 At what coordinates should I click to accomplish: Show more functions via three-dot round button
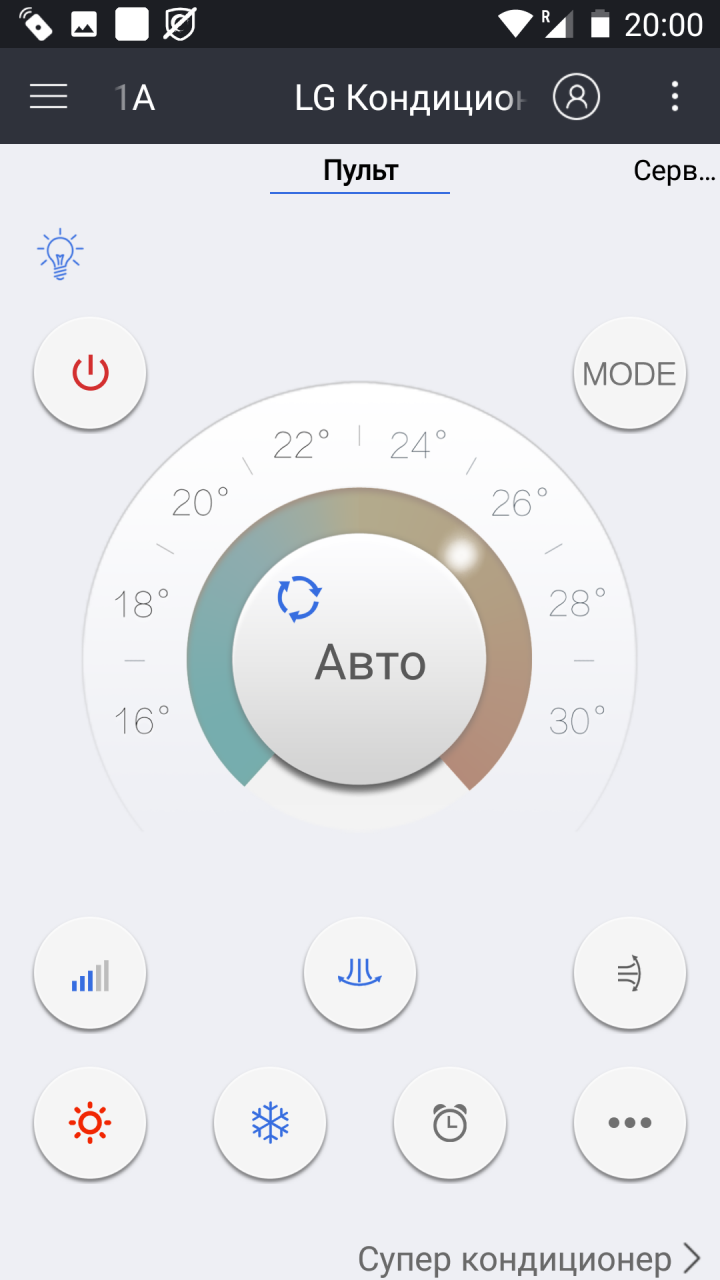click(x=629, y=1123)
